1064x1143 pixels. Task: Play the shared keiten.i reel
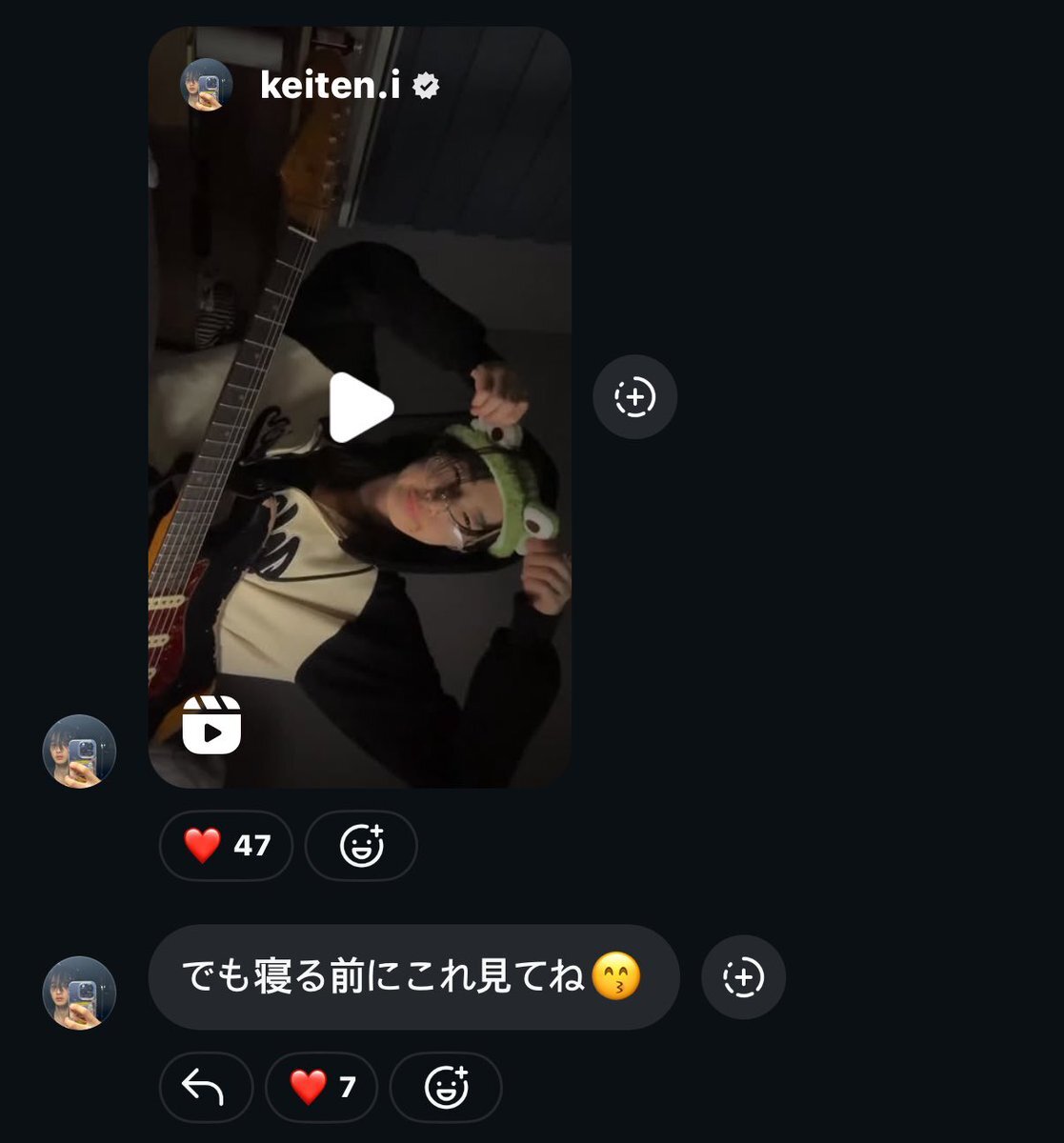pyautogui.click(x=360, y=408)
